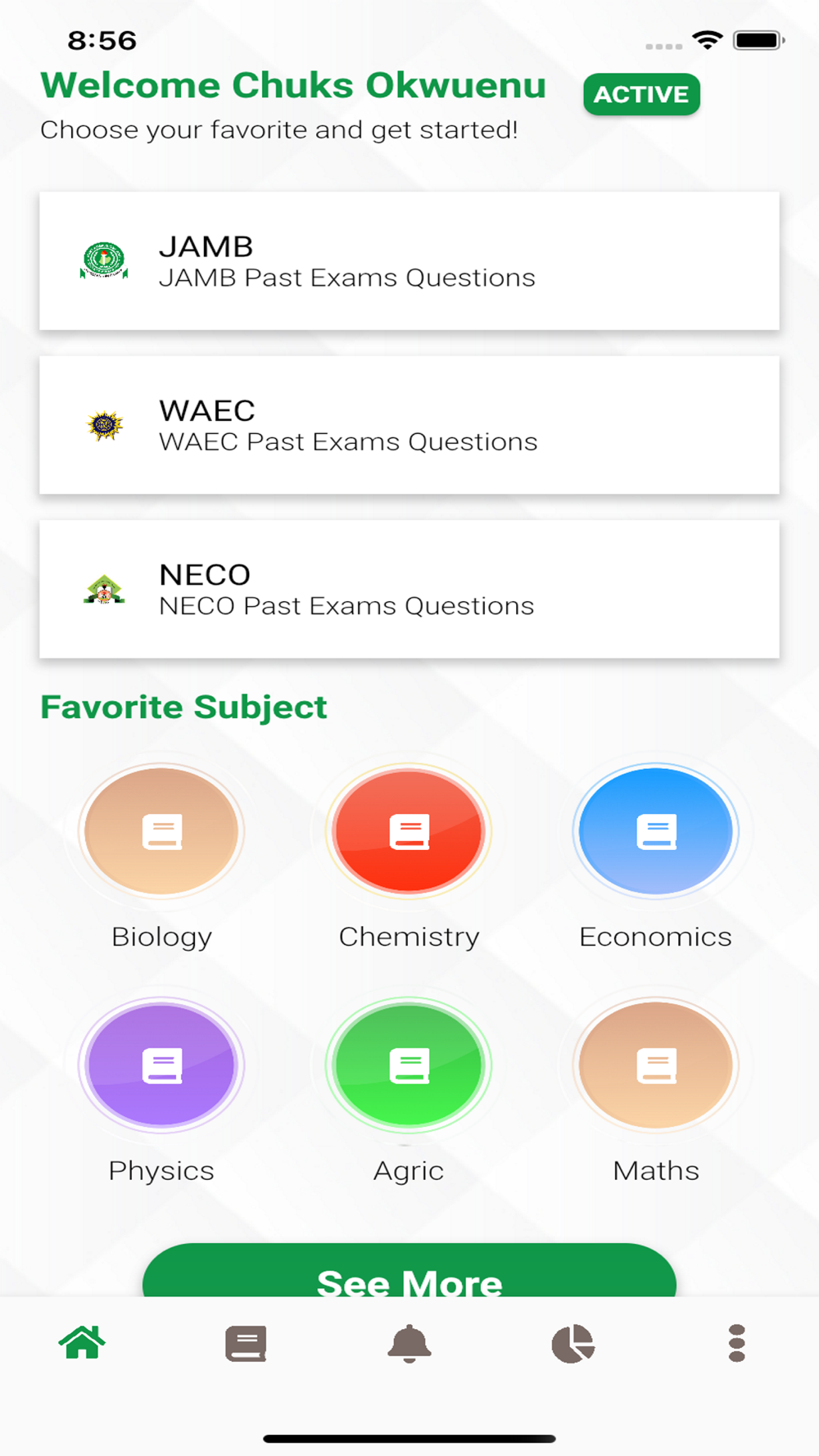Open the more options menu tab

[x=737, y=1343]
